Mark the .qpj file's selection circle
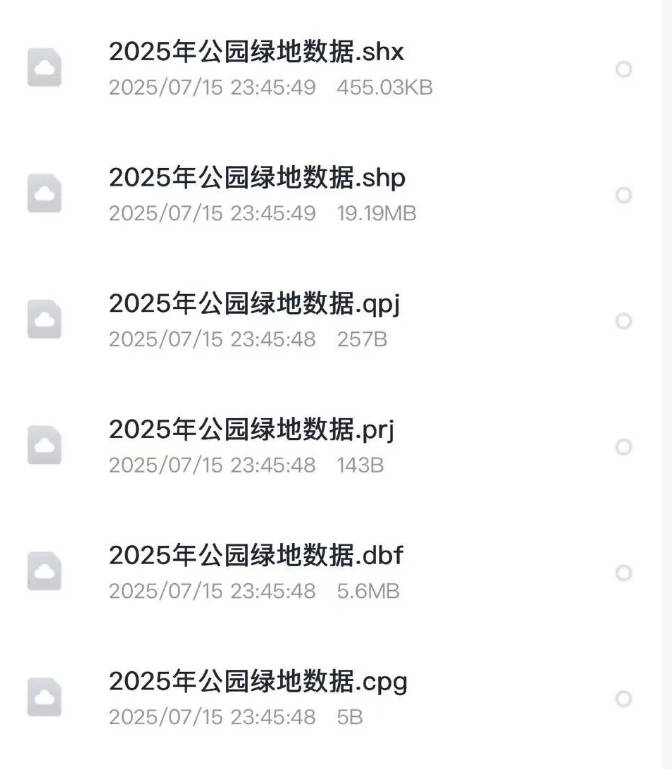The image size is (672, 769). pyautogui.click(x=623, y=321)
